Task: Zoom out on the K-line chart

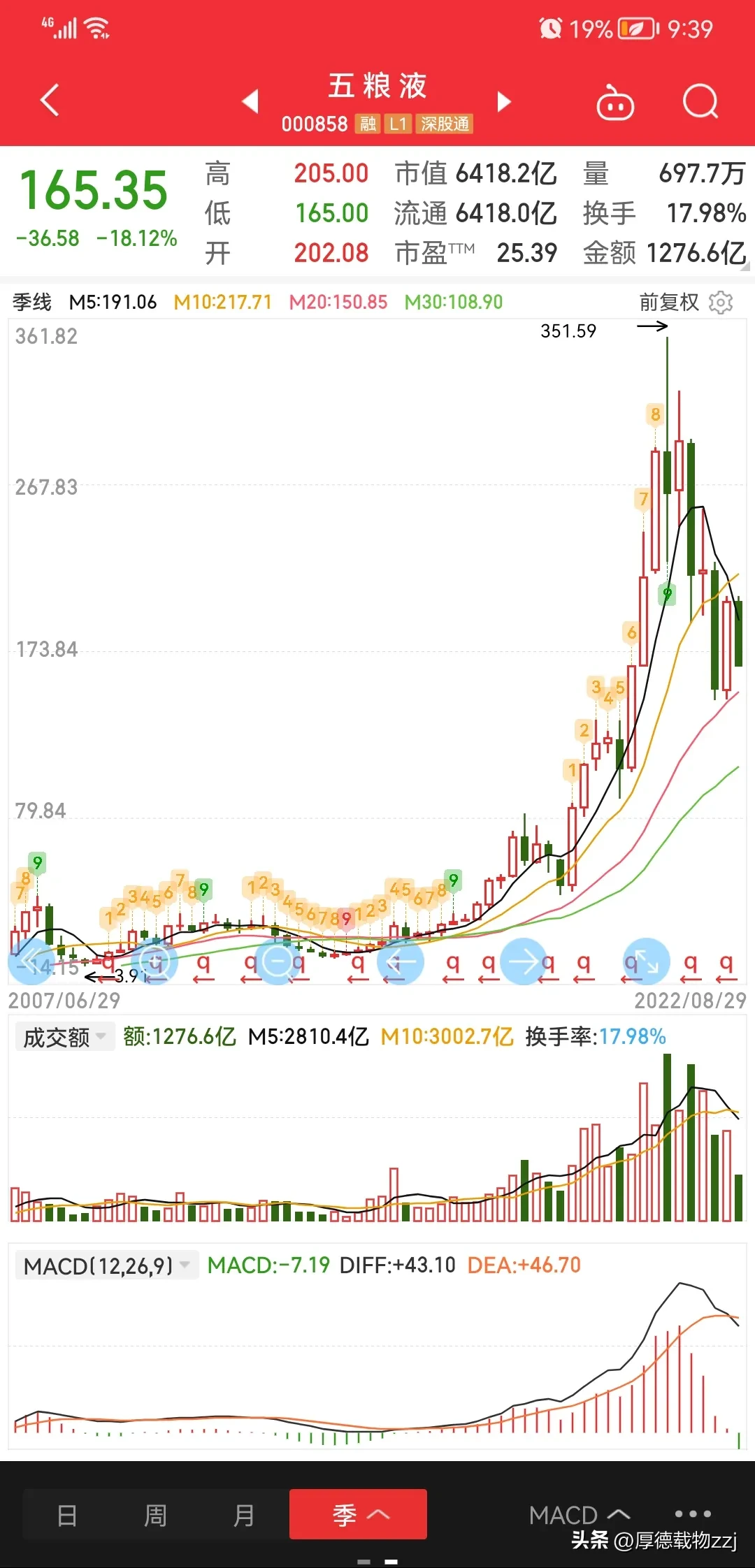Action: pos(278,962)
